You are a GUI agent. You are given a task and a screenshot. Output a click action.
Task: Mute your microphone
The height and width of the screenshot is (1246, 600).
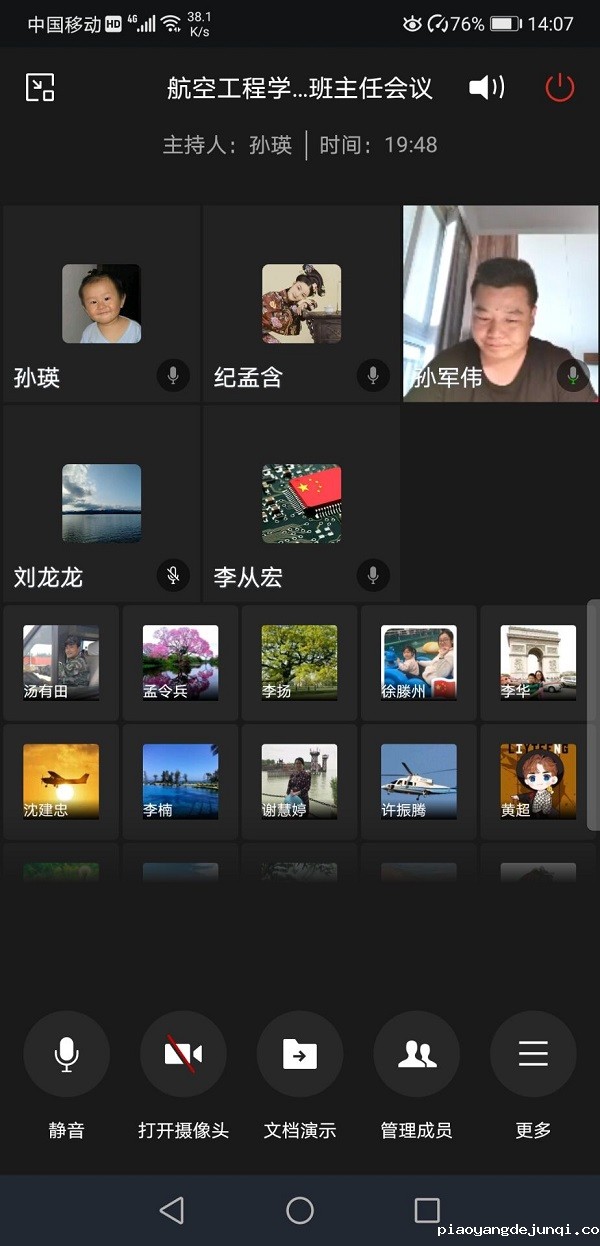[x=66, y=1054]
